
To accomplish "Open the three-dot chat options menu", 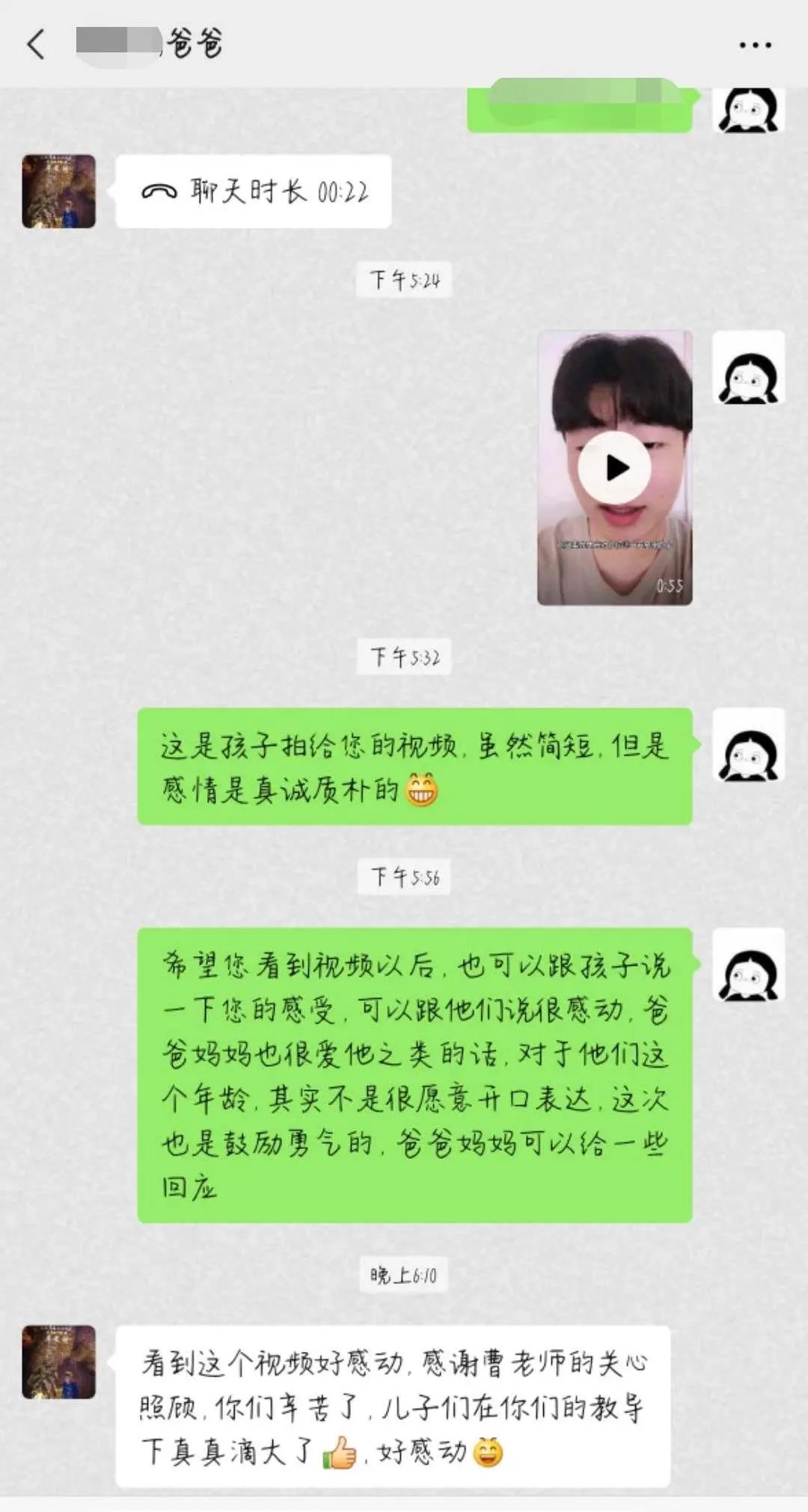I will point(754,45).
